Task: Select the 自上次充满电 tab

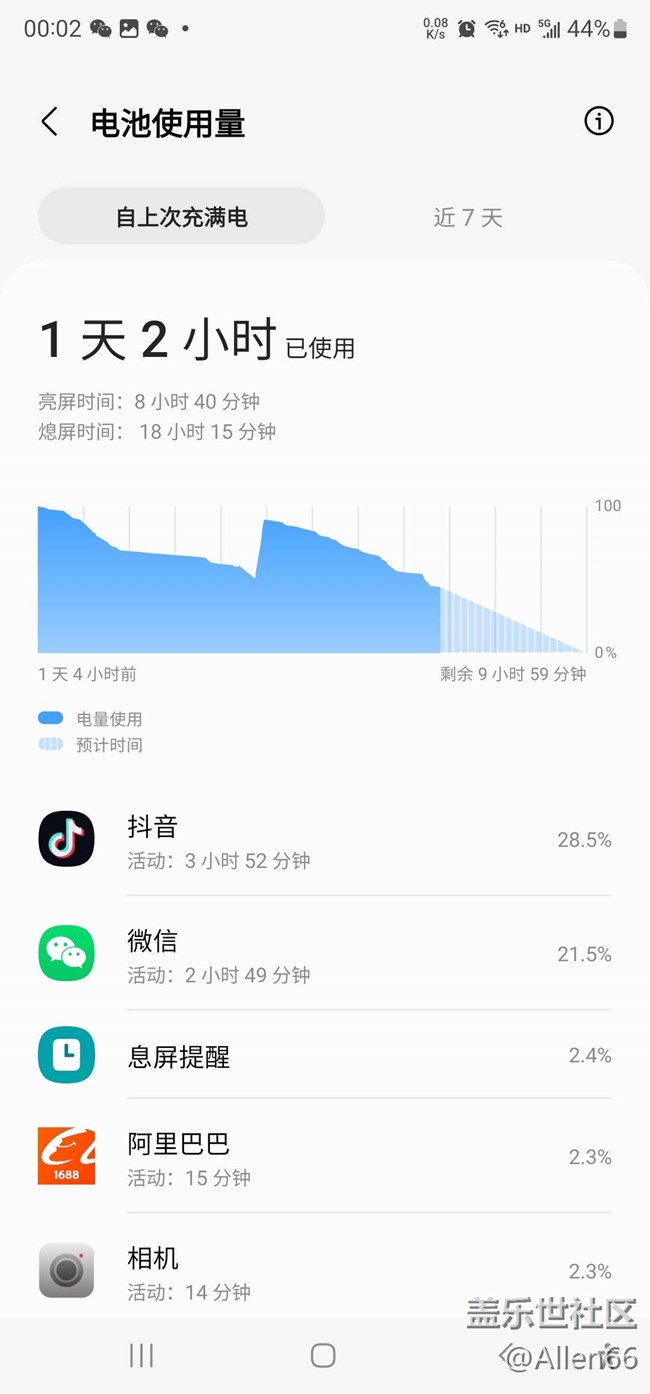Action: pos(181,217)
